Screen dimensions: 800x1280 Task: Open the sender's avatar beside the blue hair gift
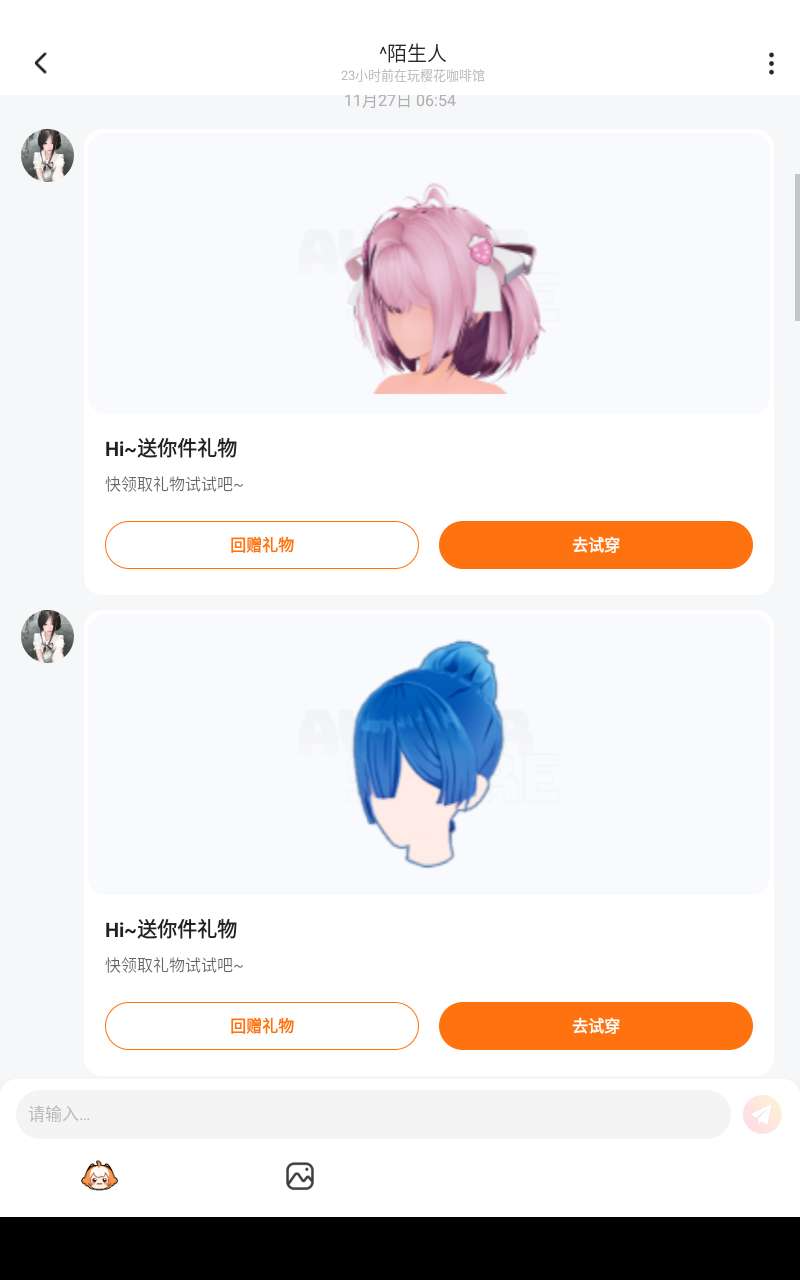point(47,636)
